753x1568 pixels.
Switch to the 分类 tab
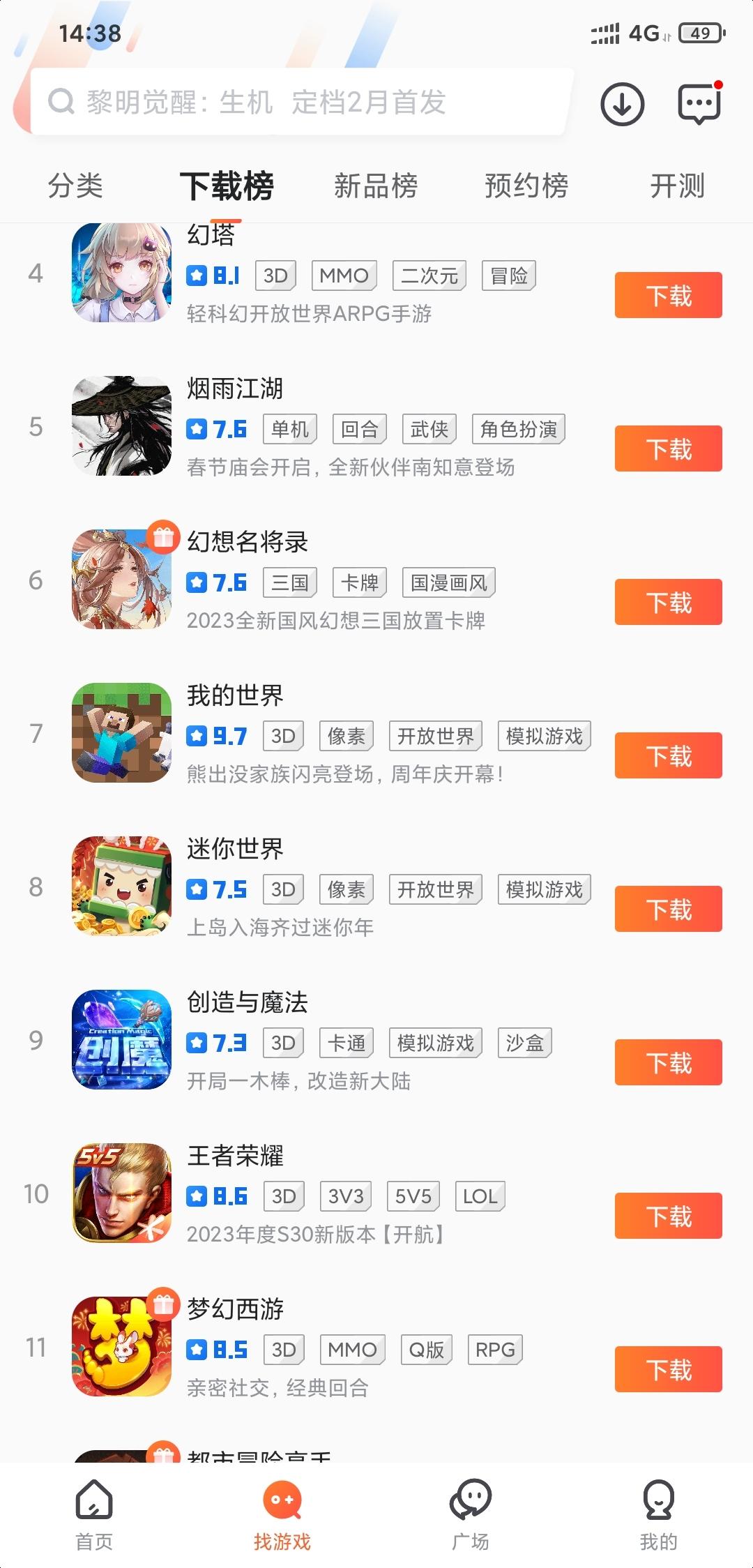(x=75, y=186)
